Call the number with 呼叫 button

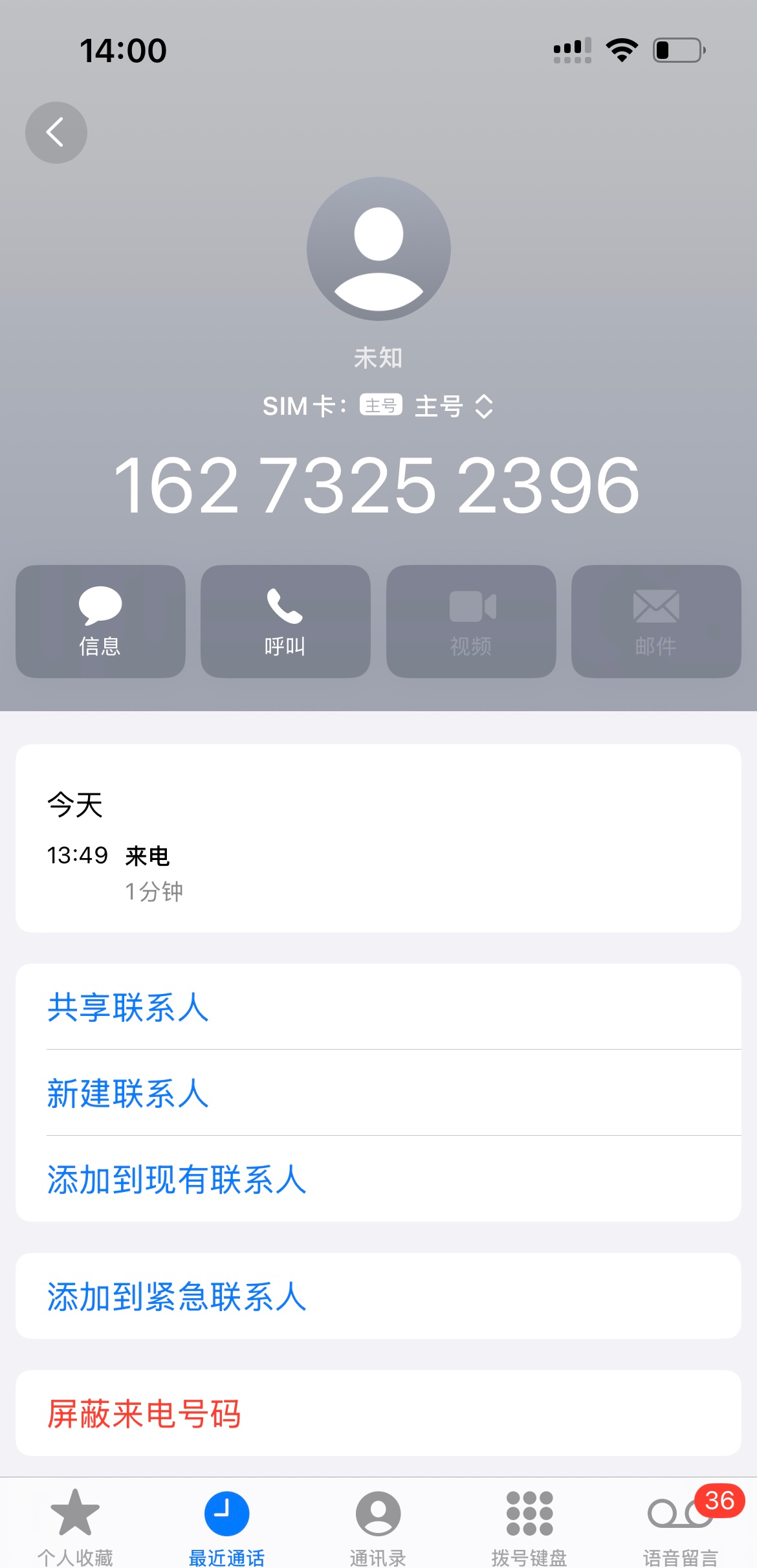tap(285, 621)
